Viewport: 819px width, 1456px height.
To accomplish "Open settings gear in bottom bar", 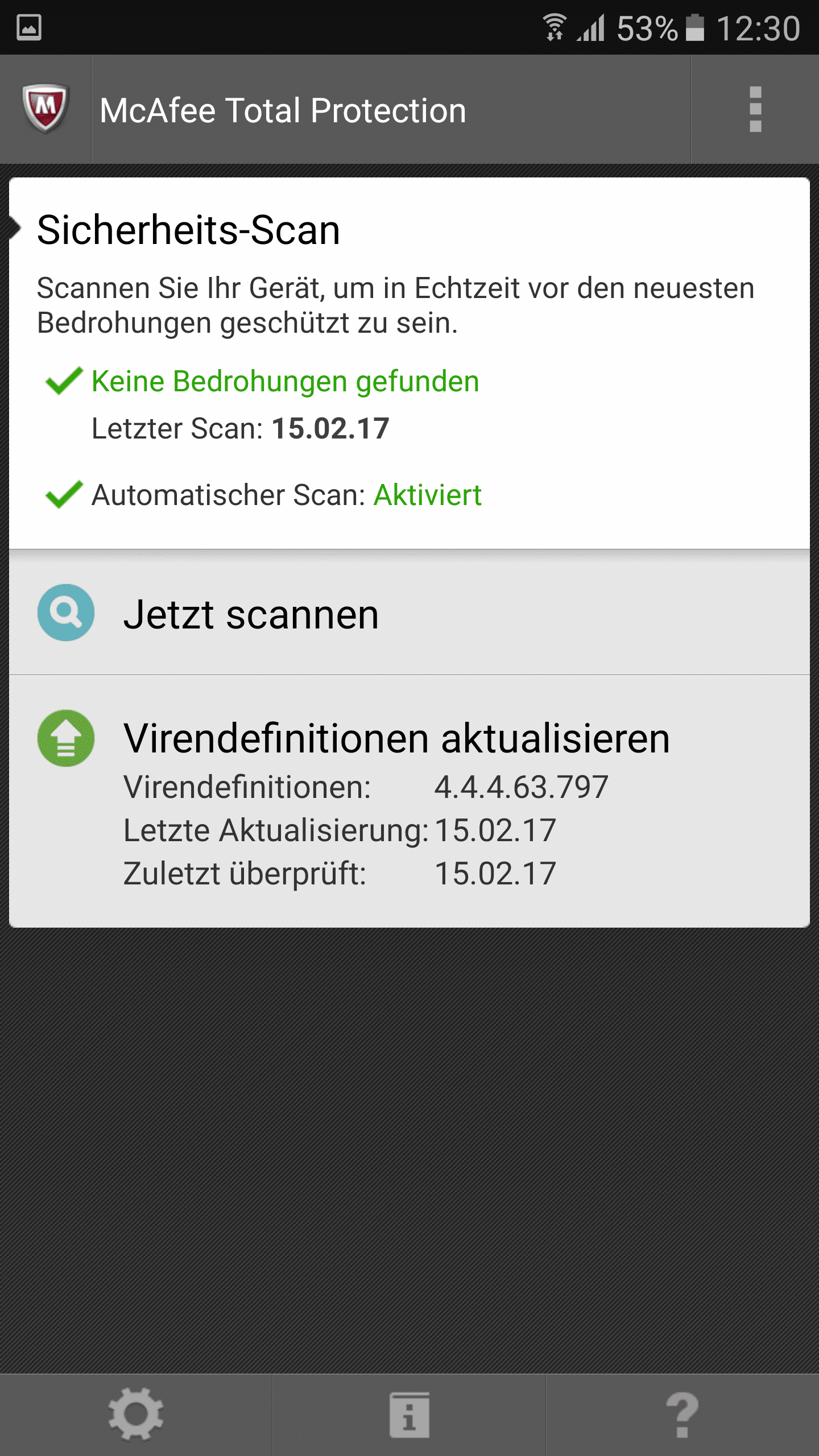I will click(136, 1414).
